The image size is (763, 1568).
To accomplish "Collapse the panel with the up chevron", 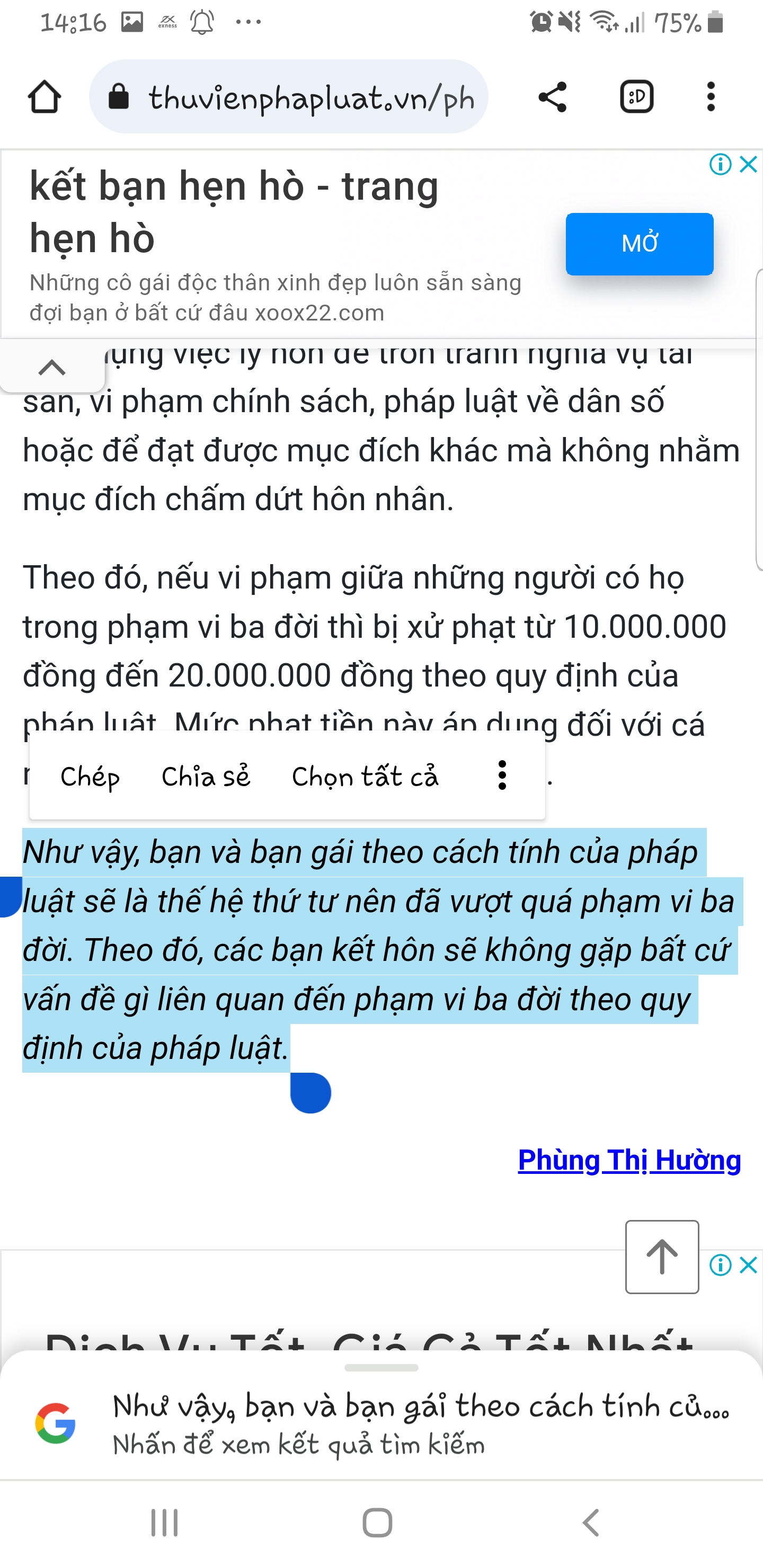I will (x=52, y=368).
